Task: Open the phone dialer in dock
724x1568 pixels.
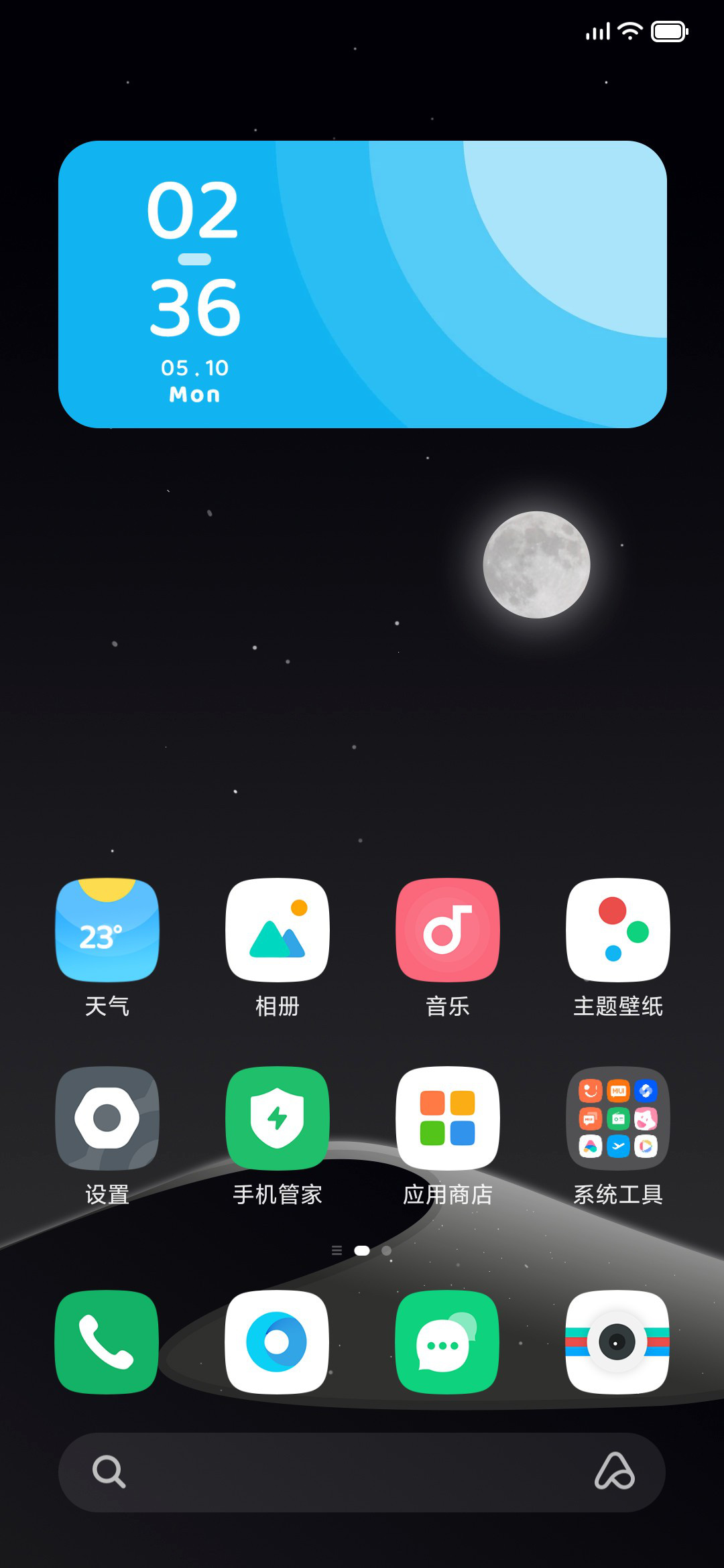Action: (107, 1342)
